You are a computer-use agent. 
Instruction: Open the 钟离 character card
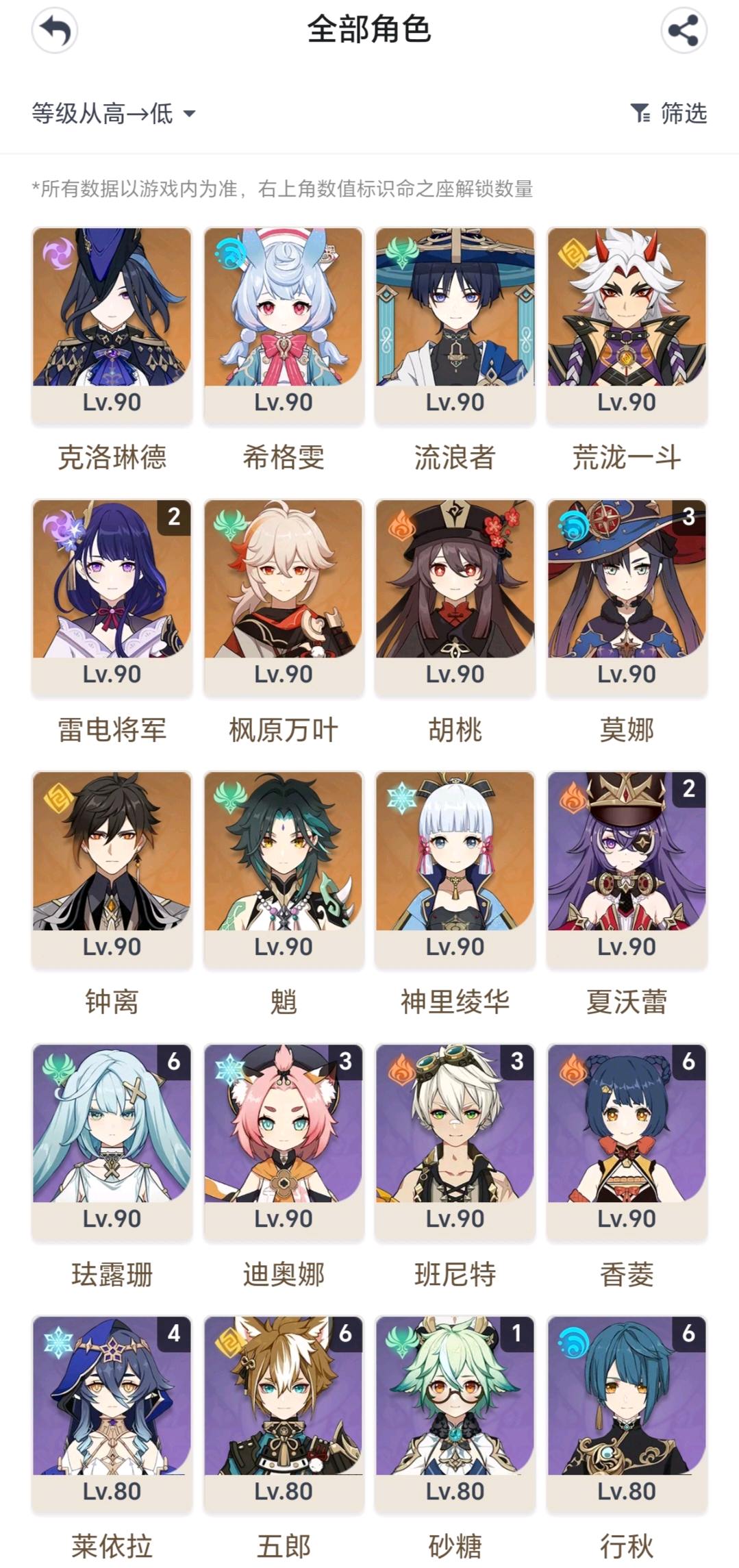tap(112, 870)
